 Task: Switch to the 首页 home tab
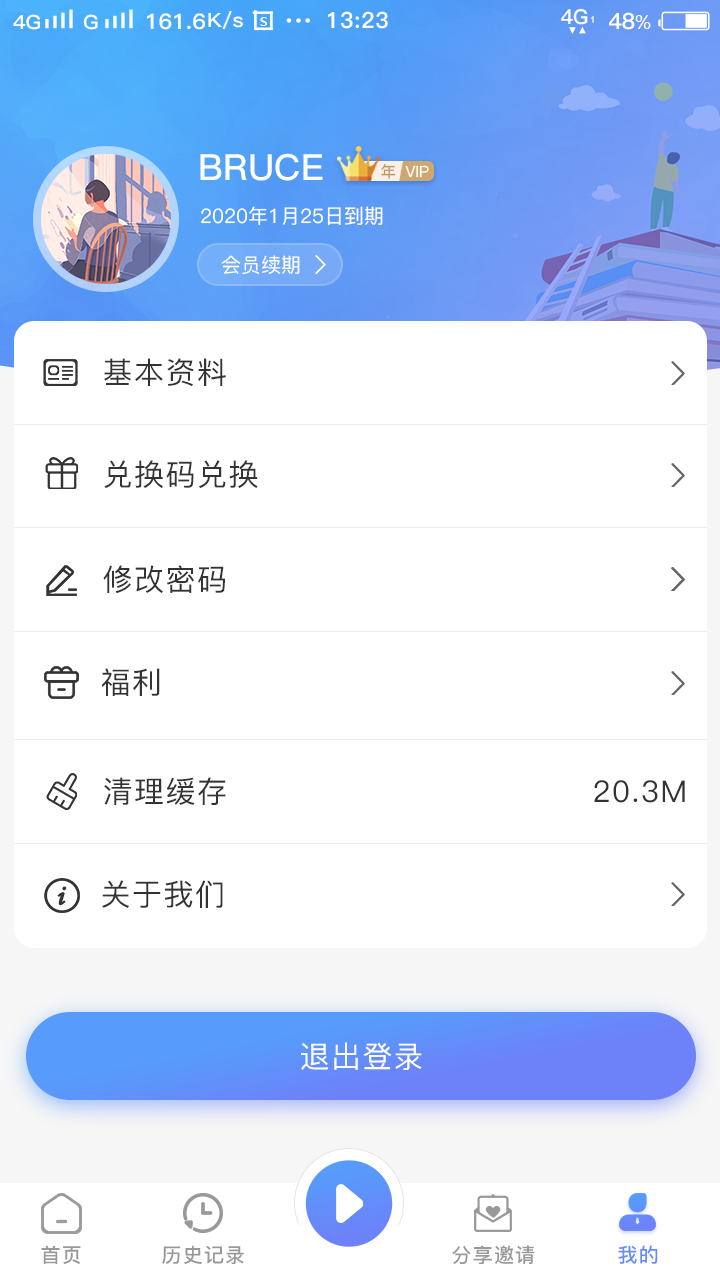pyautogui.click(x=61, y=1229)
